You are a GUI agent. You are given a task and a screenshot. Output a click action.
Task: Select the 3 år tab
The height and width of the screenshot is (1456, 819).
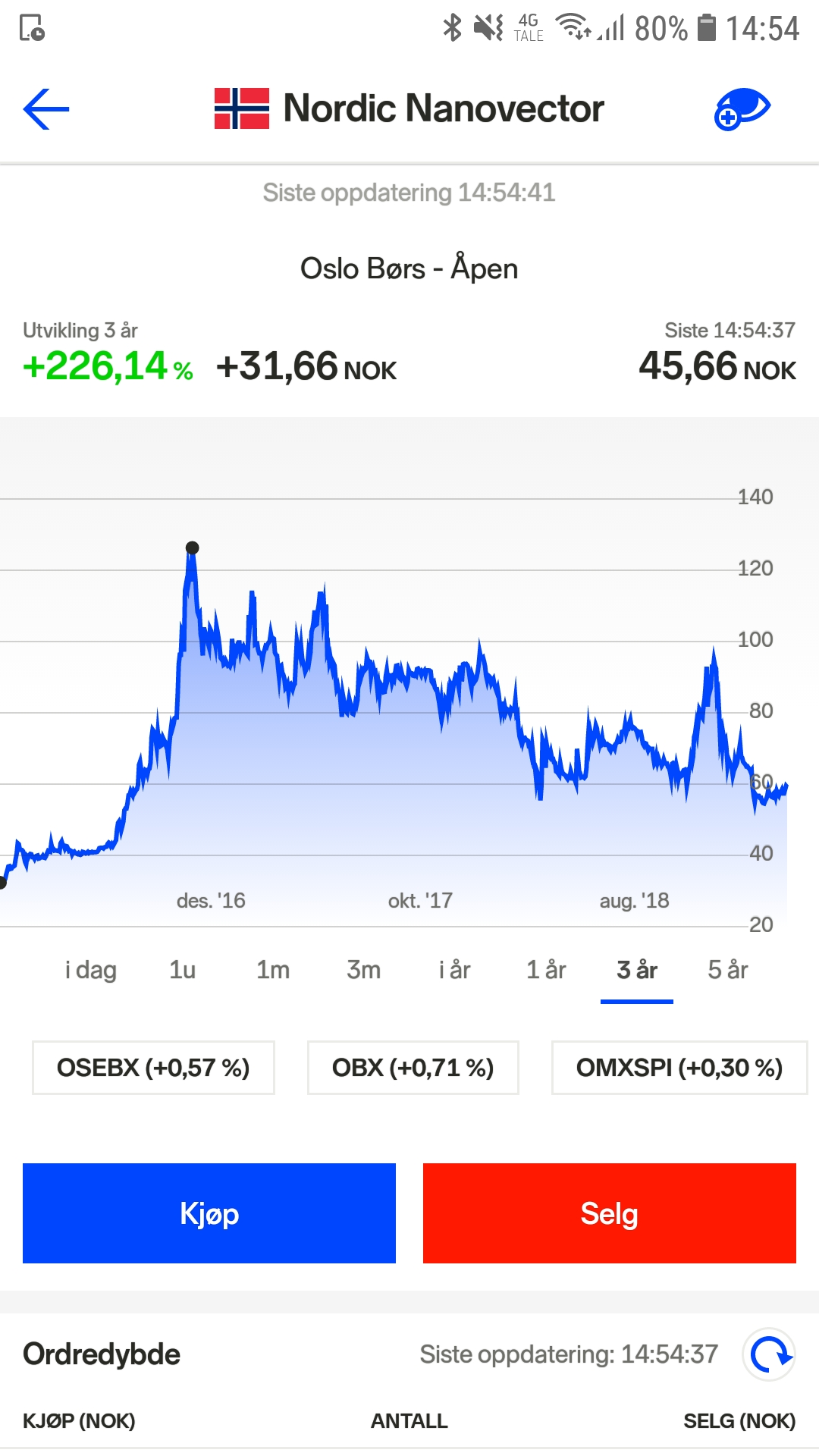pyautogui.click(x=637, y=970)
